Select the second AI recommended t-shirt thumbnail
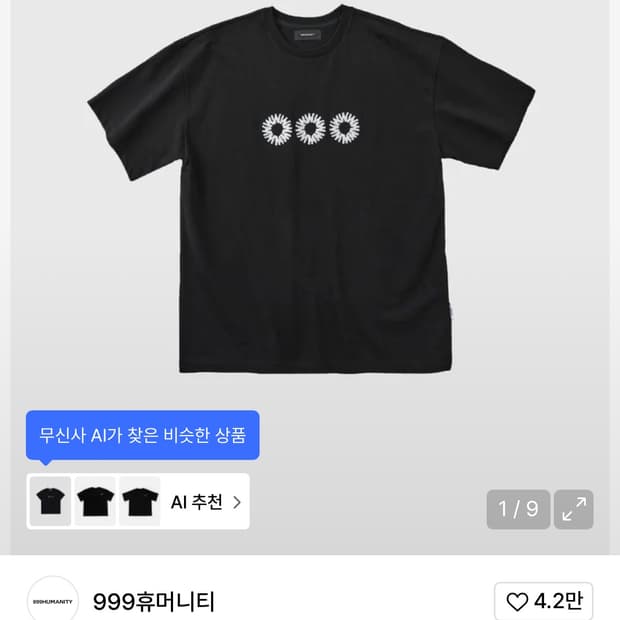This screenshot has width=620, height=620. pyautogui.click(x=95, y=501)
